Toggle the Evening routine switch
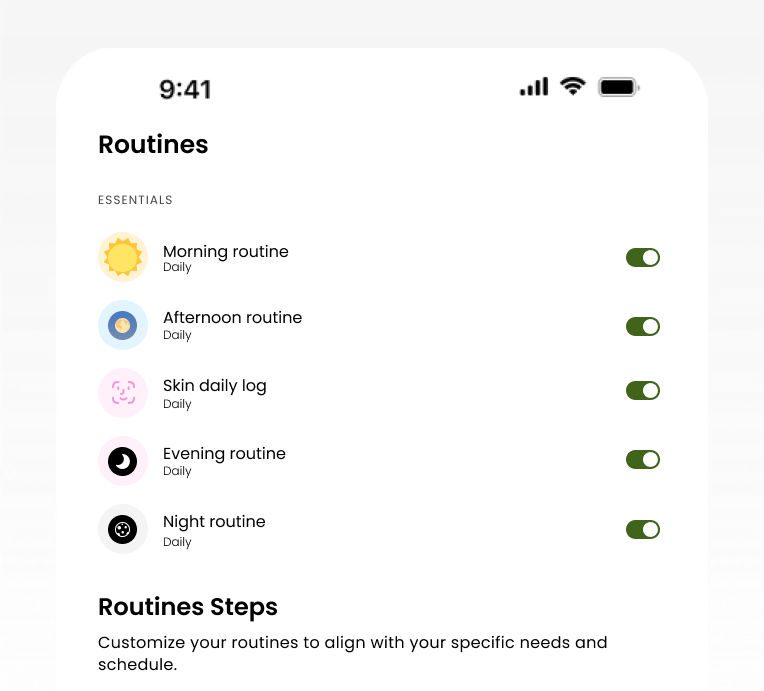The height and width of the screenshot is (691, 764). point(642,460)
